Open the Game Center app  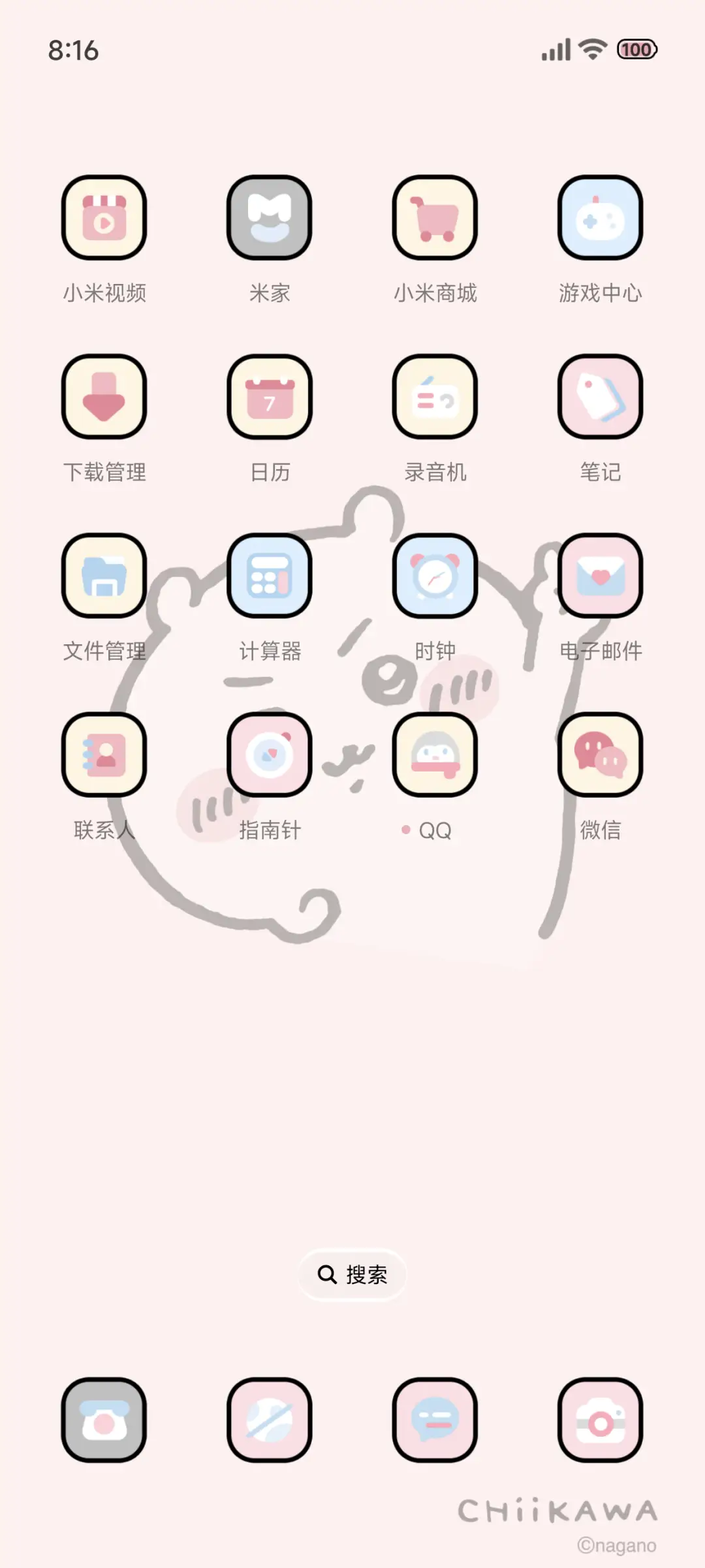(x=601, y=219)
